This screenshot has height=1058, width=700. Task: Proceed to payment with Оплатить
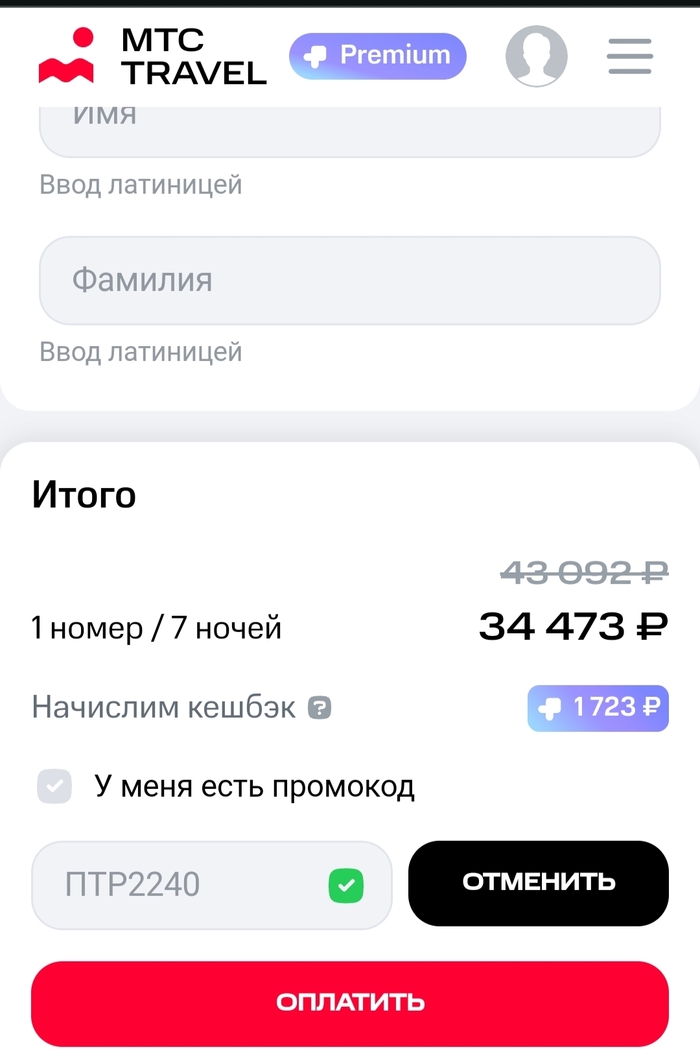(x=349, y=1003)
